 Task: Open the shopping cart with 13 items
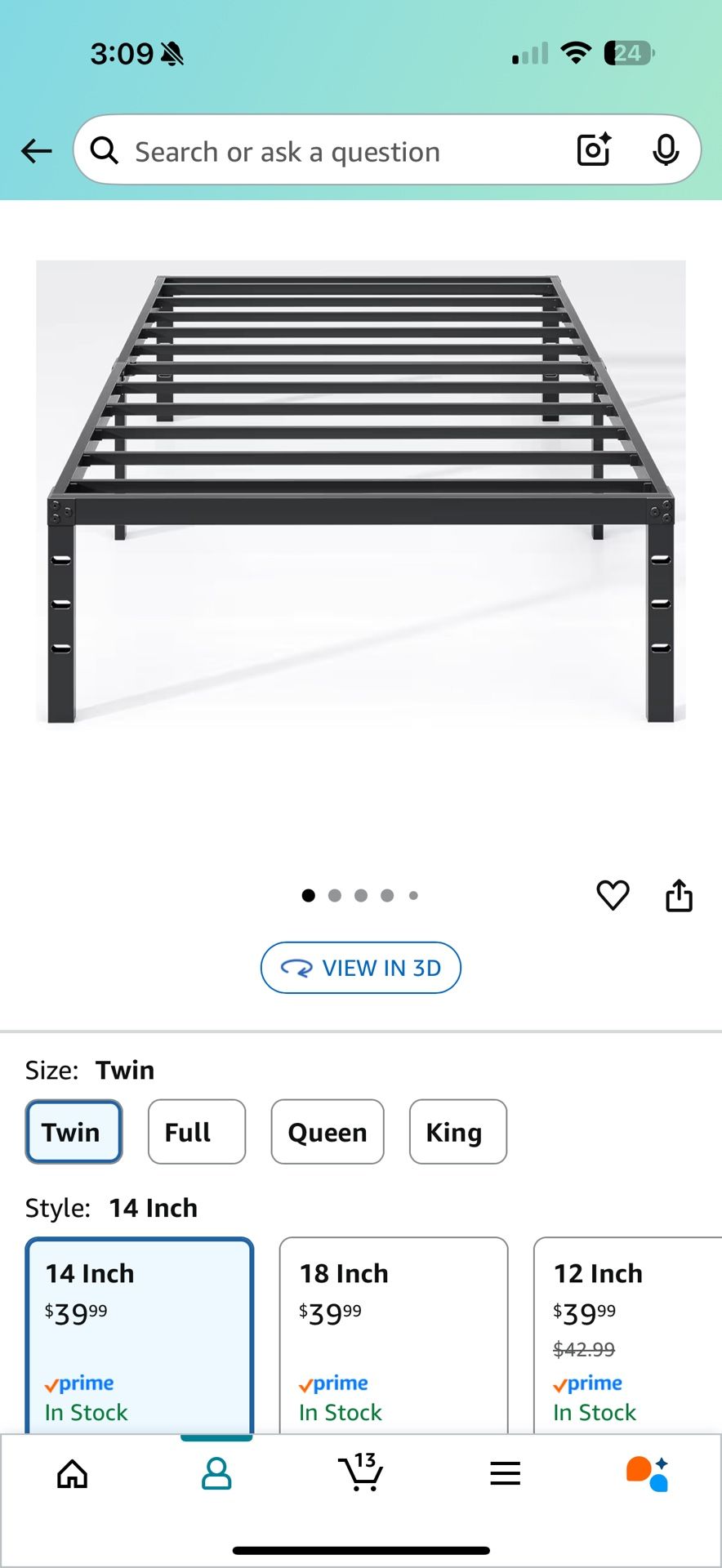click(360, 1473)
